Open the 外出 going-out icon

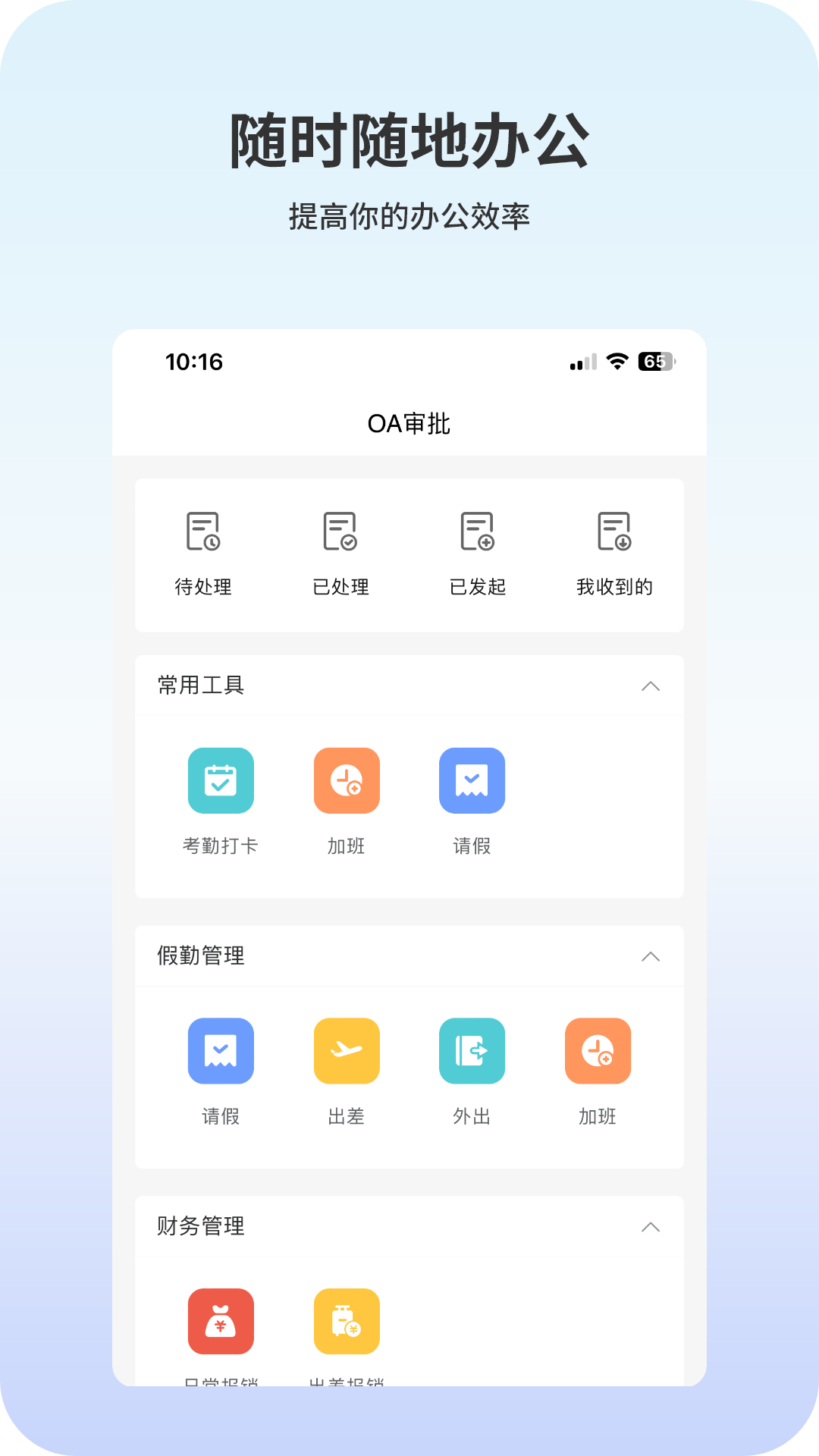[x=472, y=1051]
